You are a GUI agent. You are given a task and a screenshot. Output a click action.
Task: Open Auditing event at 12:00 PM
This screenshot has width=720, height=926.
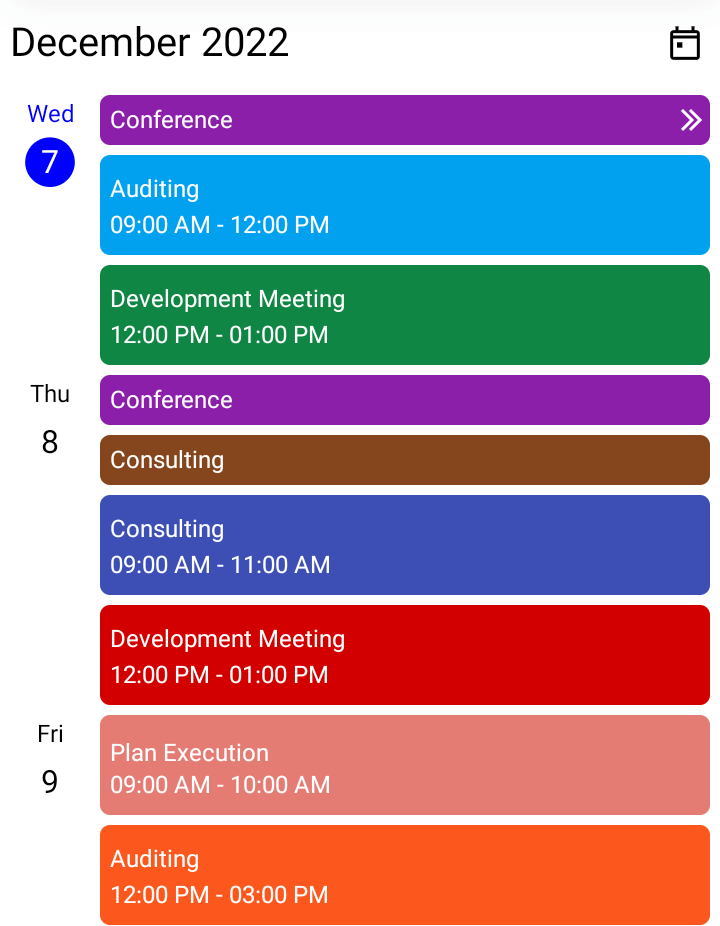(404, 875)
